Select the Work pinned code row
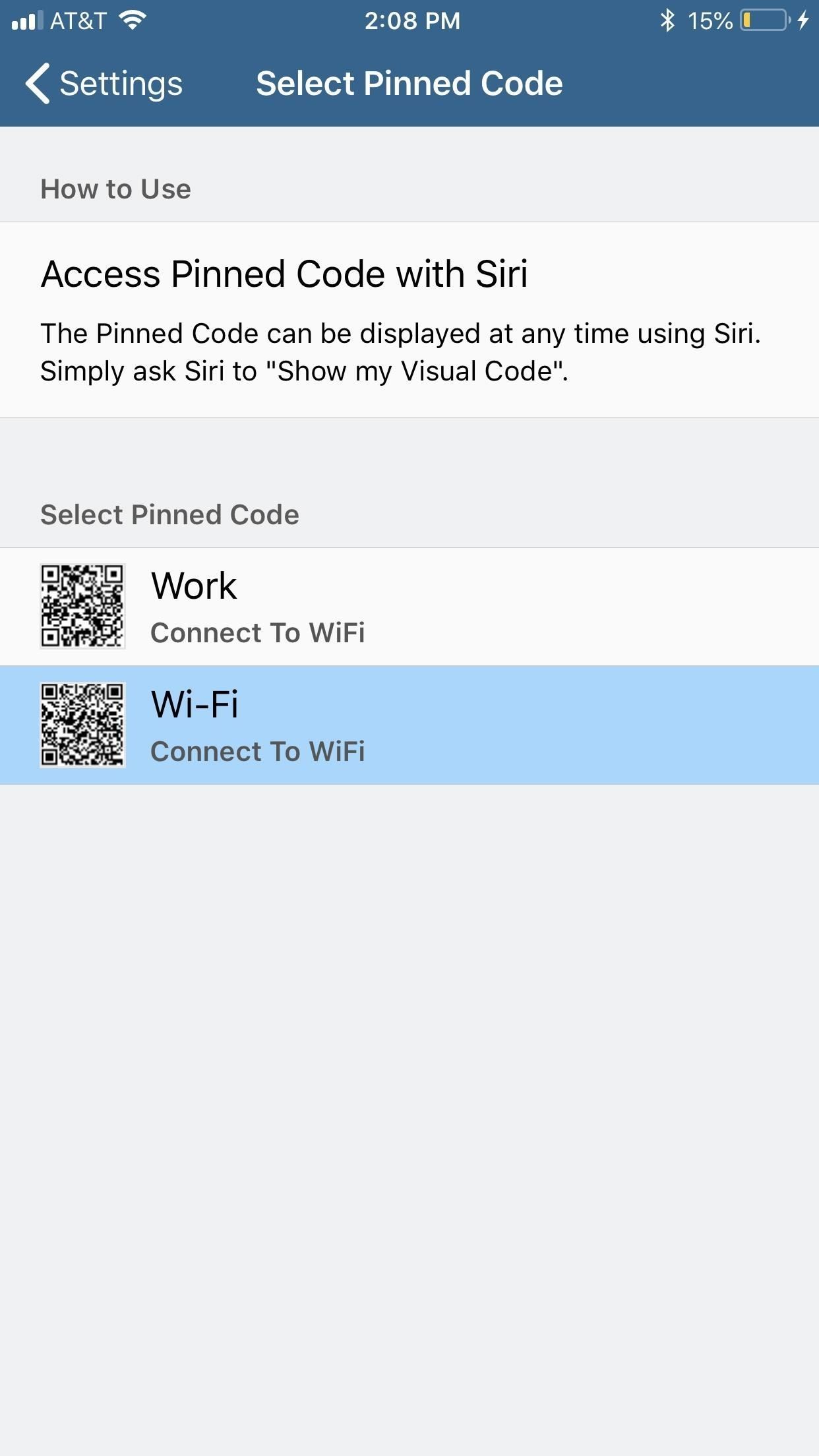This screenshot has height=1456, width=819. click(409, 605)
